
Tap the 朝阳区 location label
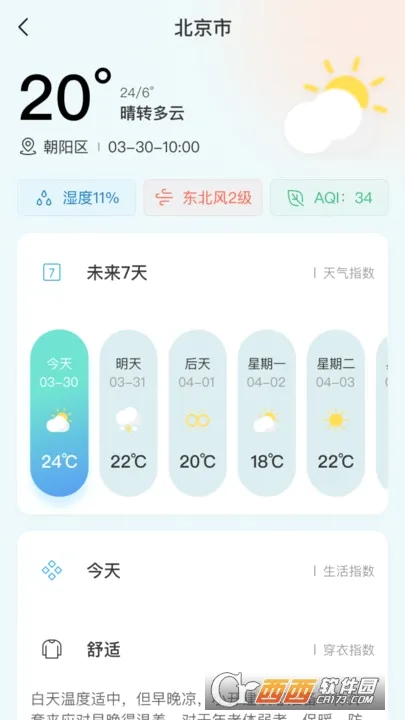(66, 147)
